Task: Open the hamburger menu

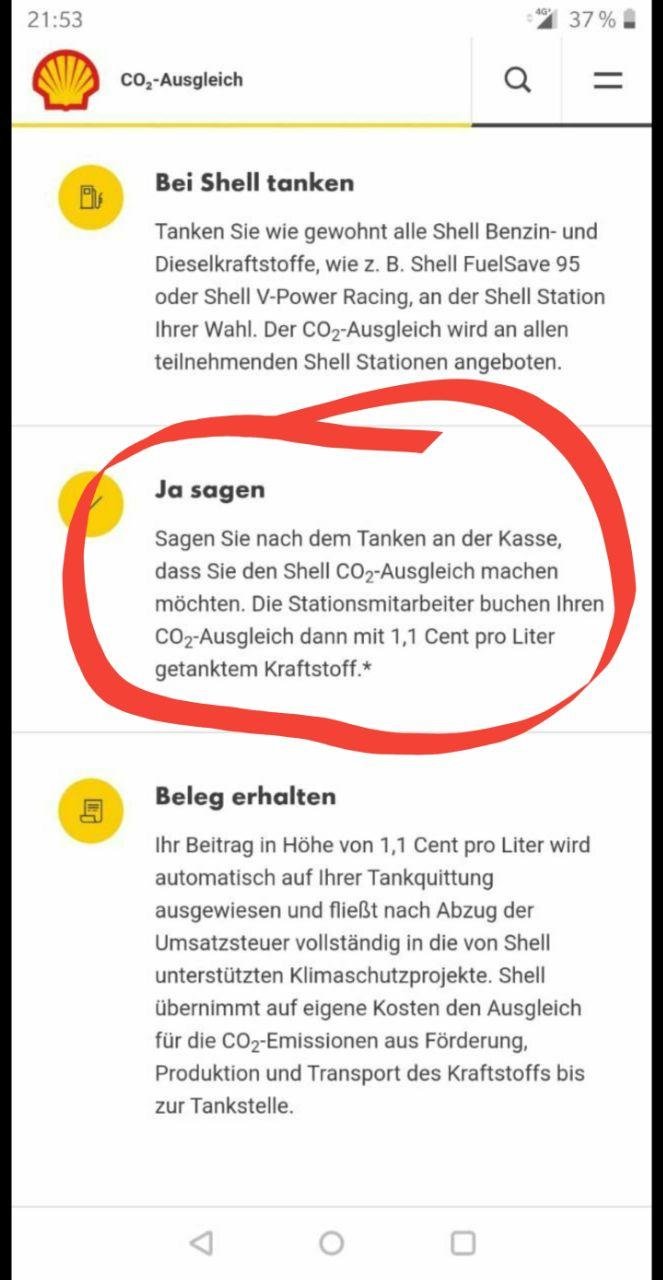Action: [608, 81]
